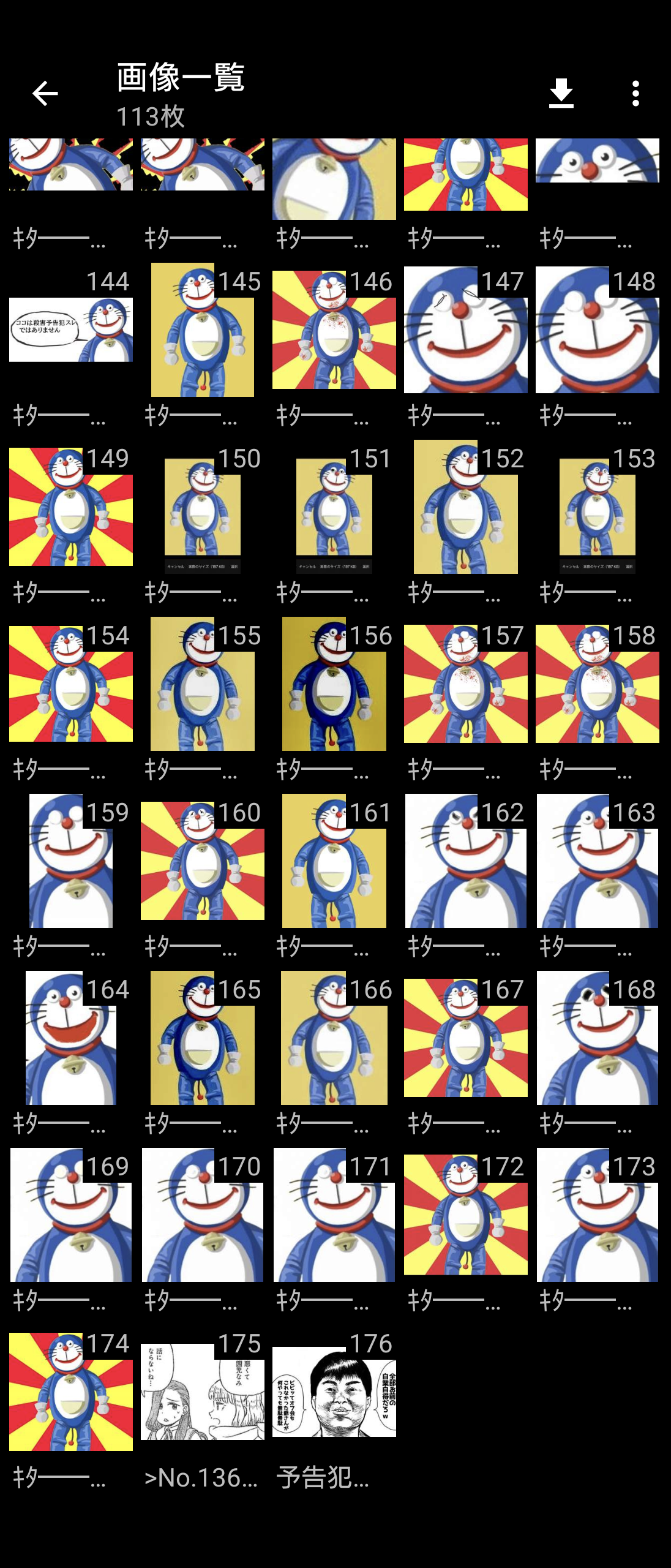Go back from the image list
Viewport: 671px width, 1568px height.
coord(45,94)
